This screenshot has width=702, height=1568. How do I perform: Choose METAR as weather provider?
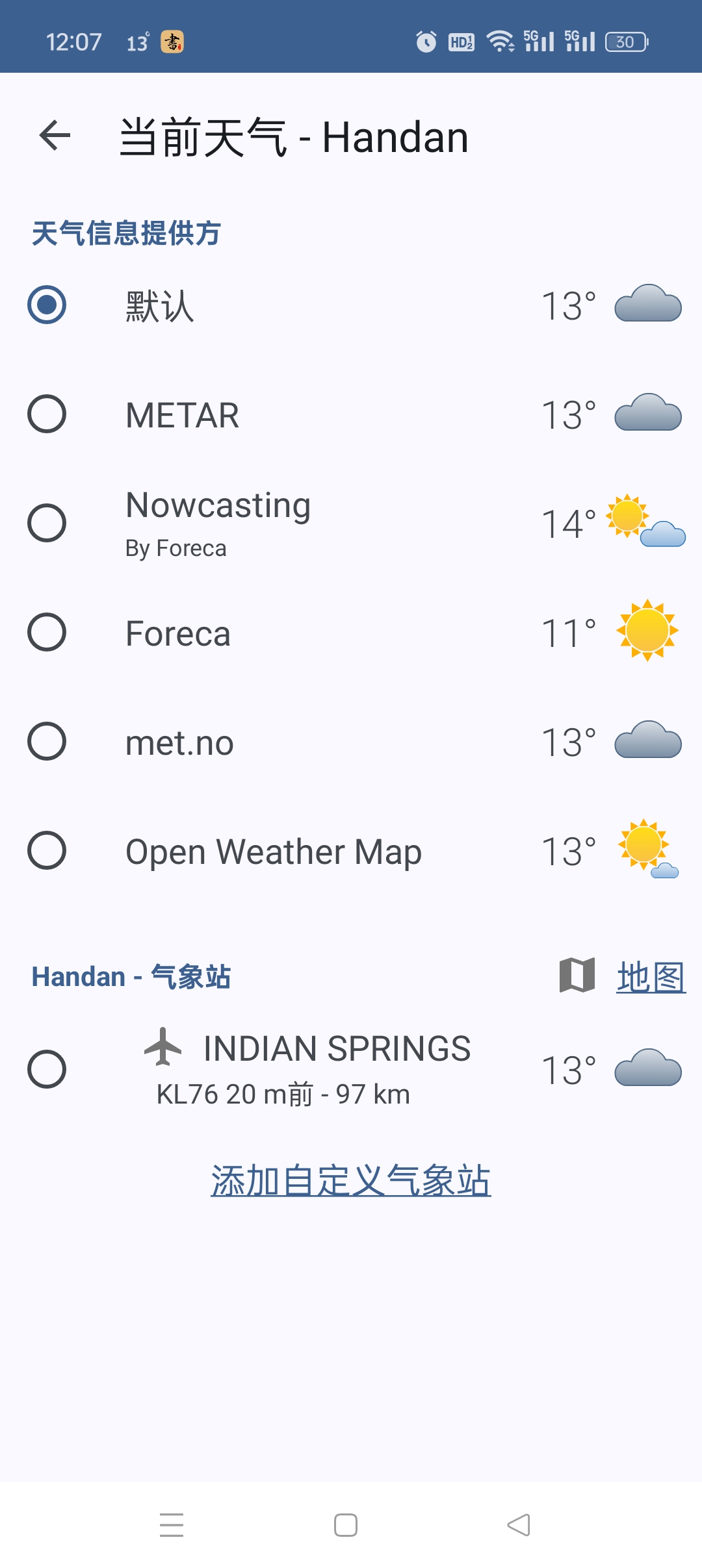pyautogui.click(x=351, y=414)
